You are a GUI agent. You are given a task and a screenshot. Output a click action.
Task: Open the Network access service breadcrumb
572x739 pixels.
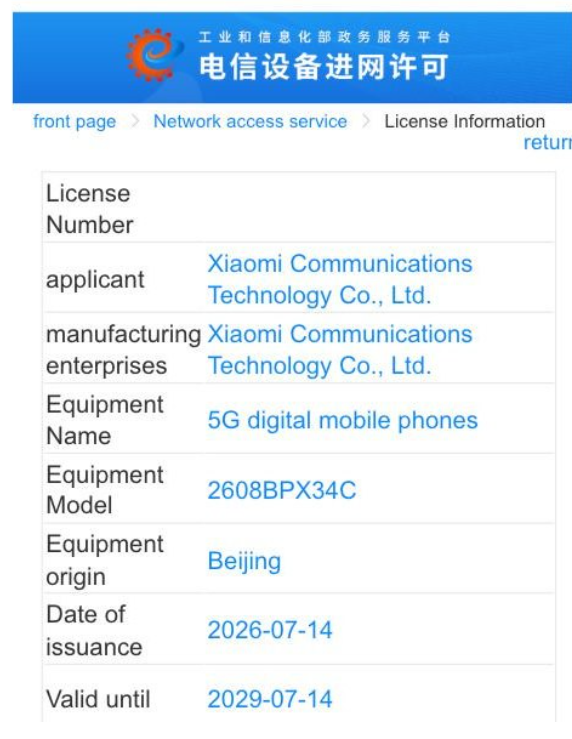[250, 122]
